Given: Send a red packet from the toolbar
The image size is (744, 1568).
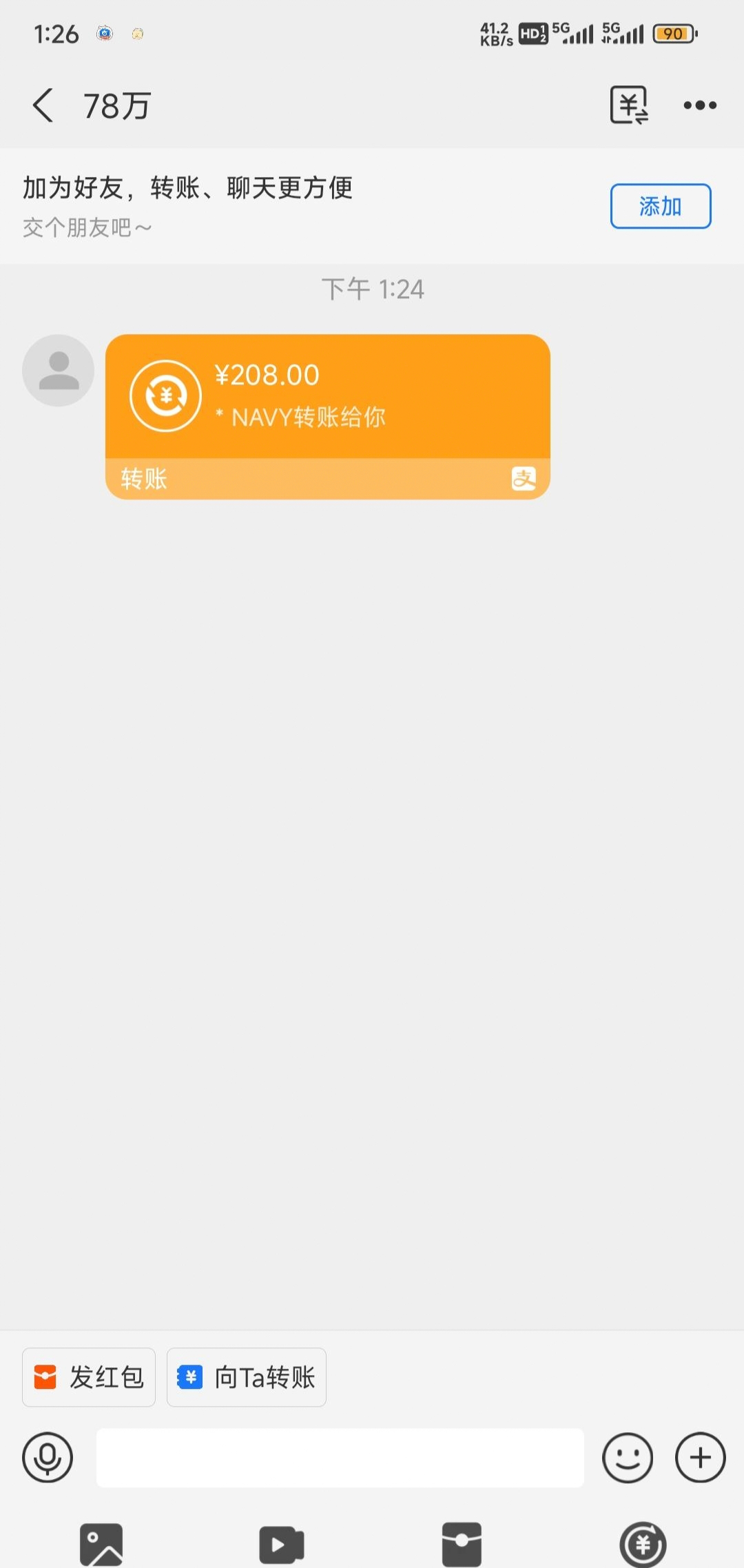Looking at the screenshot, I should pos(462,1544).
